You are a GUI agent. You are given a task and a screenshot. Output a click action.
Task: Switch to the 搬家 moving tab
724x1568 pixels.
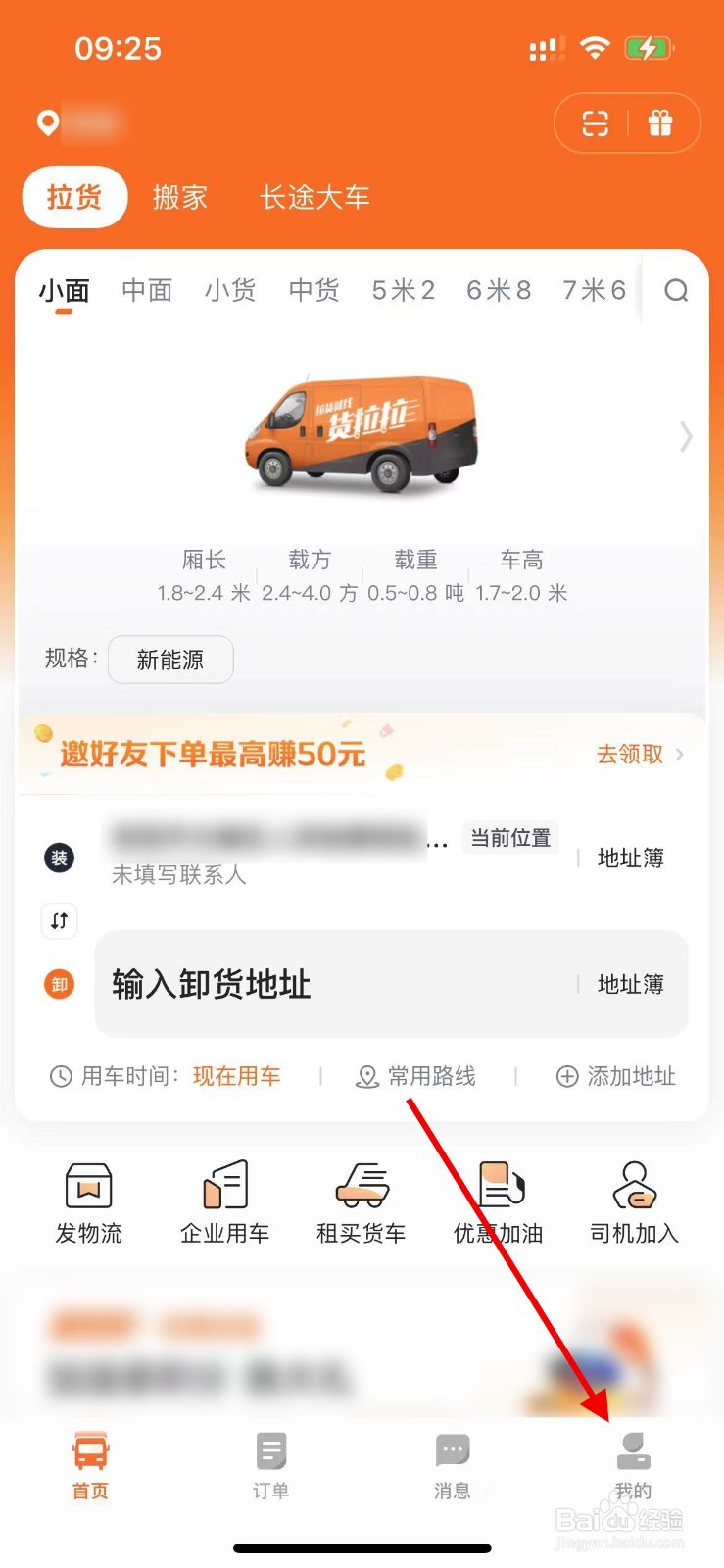(180, 197)
